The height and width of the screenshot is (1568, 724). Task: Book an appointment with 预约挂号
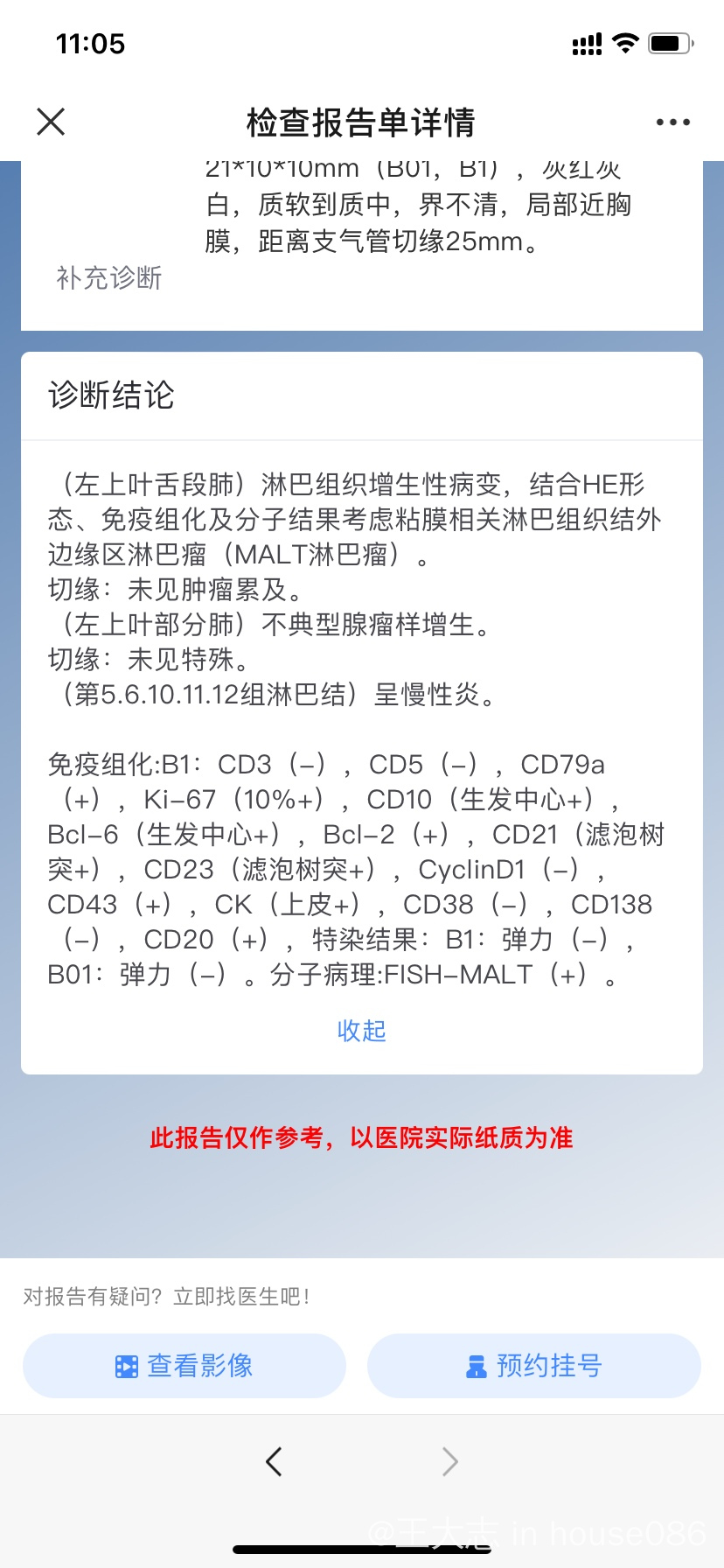534,1366
